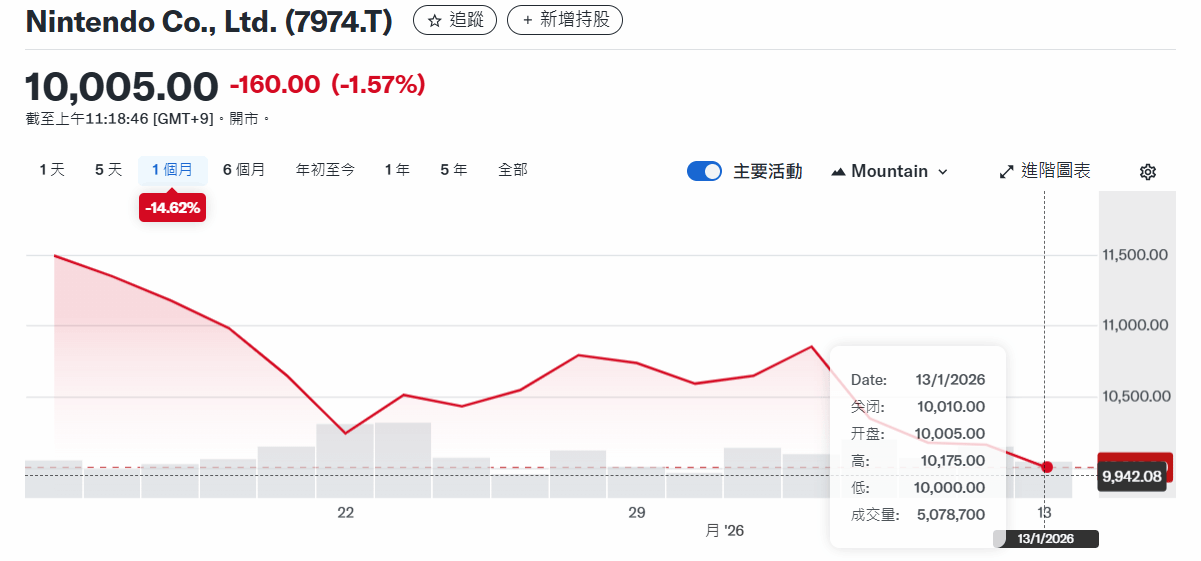Screen dimensions: 1201x561
Task: Select the 5 天 time range
Action: 108,170
